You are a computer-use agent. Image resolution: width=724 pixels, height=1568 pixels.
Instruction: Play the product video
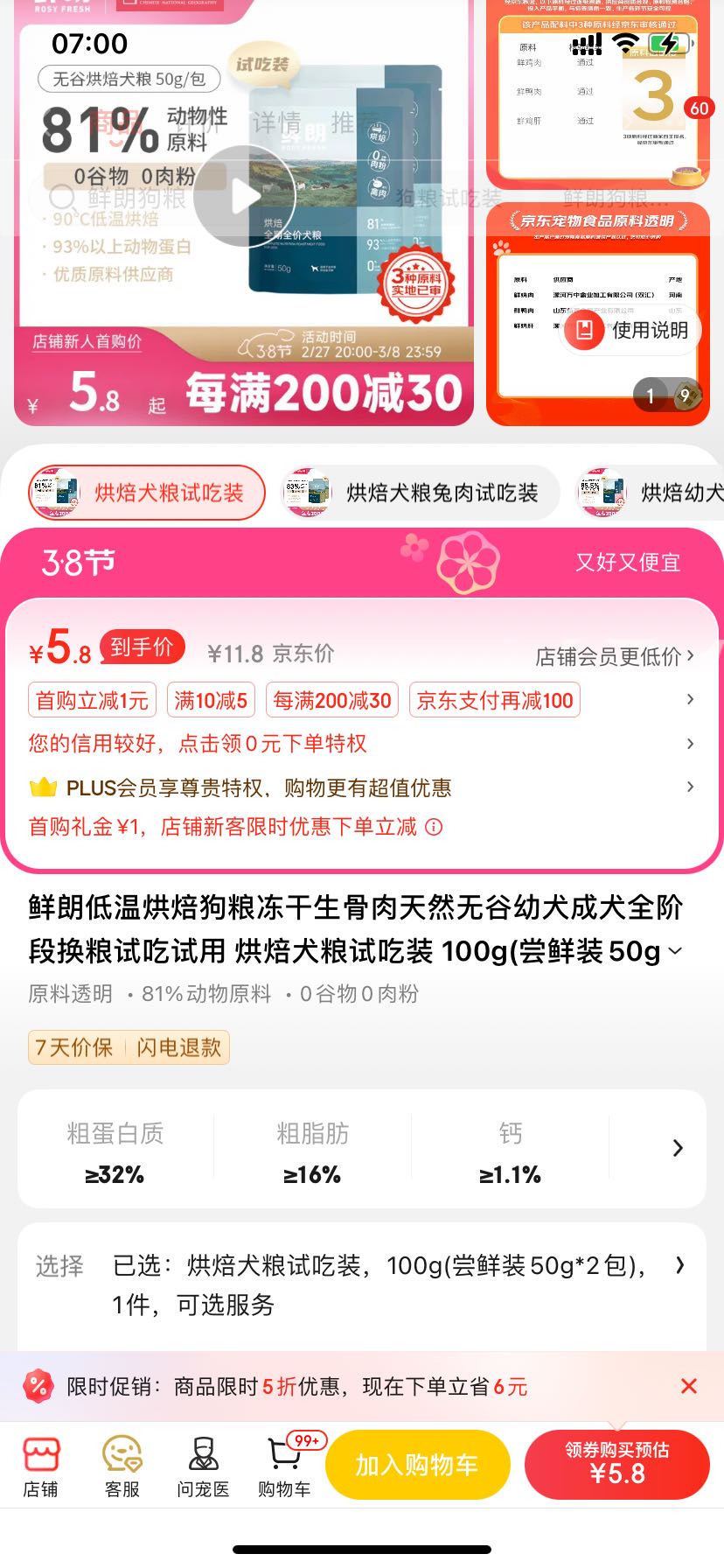[244, 198]
